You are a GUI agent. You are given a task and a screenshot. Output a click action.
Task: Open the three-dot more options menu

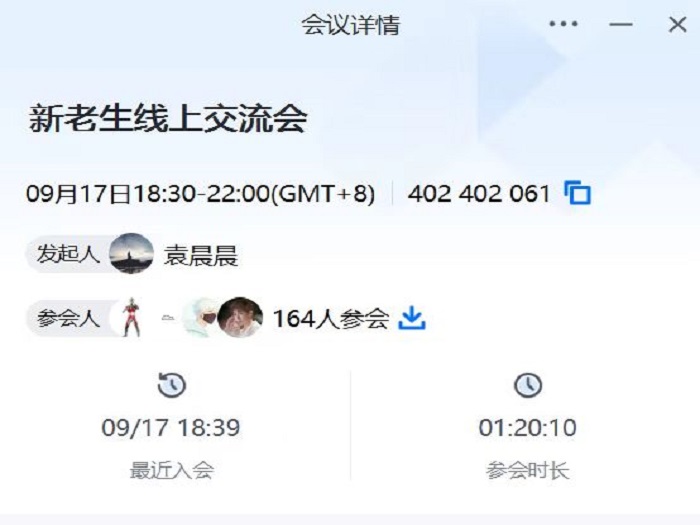[563, 24]
